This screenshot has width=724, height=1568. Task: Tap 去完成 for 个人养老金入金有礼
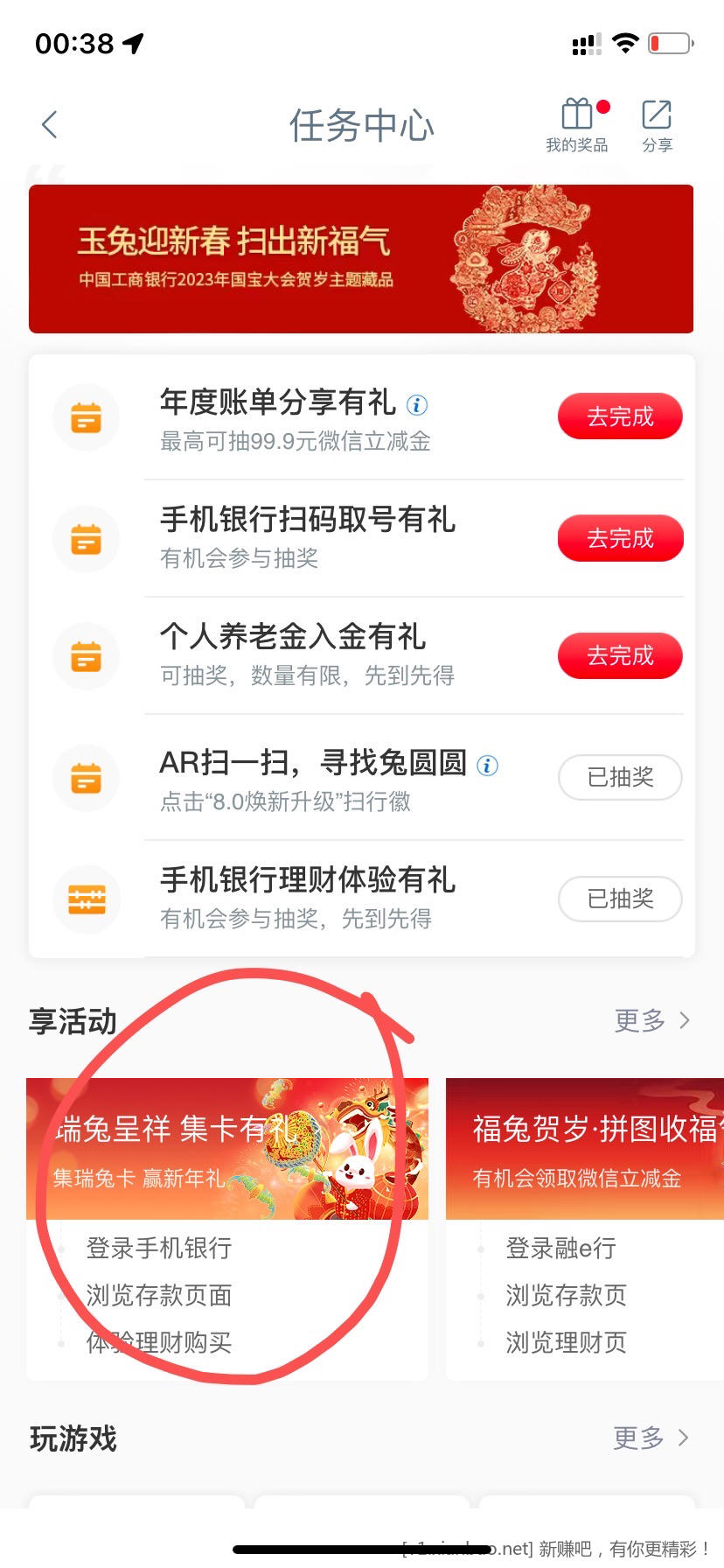[620, 655]
